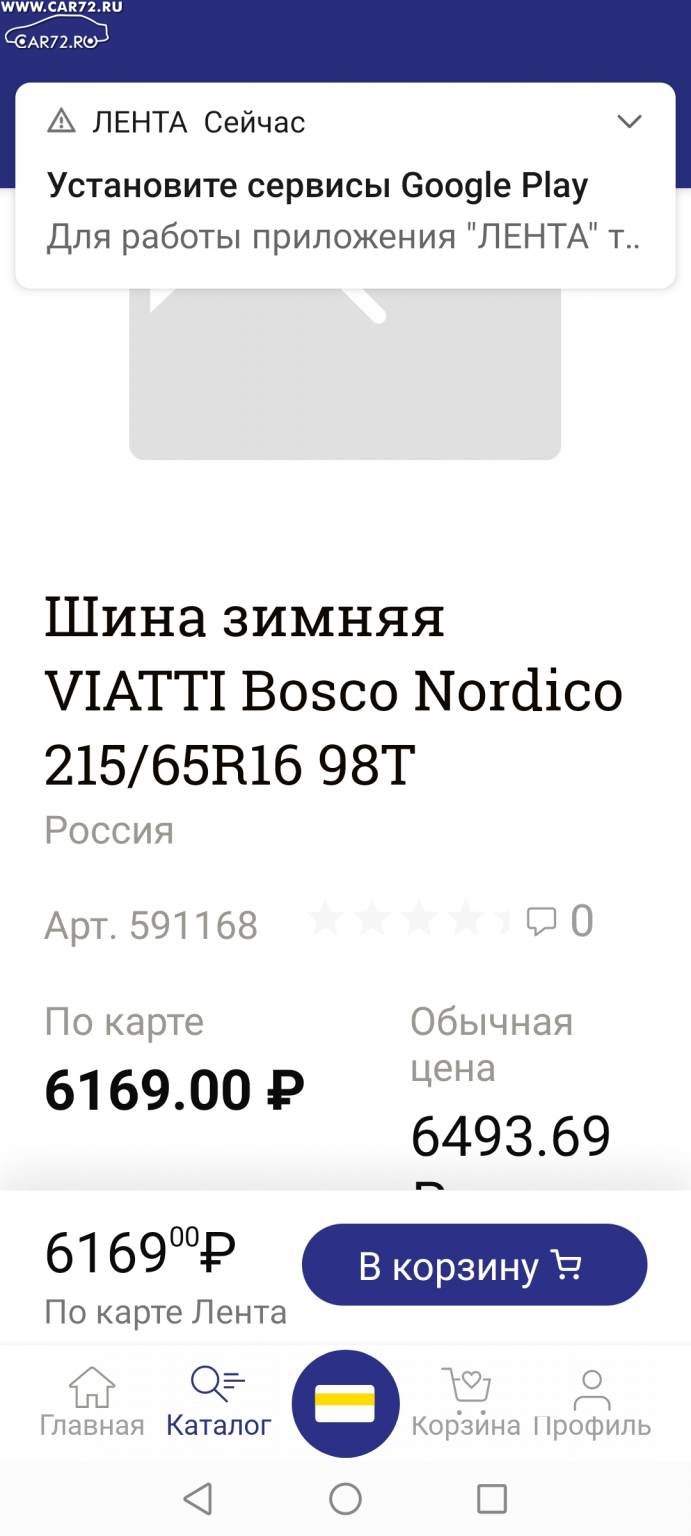This screenshot has height=1536, width=691.
Task: Open the product reviews comment icon
Action: coord(541,921)
